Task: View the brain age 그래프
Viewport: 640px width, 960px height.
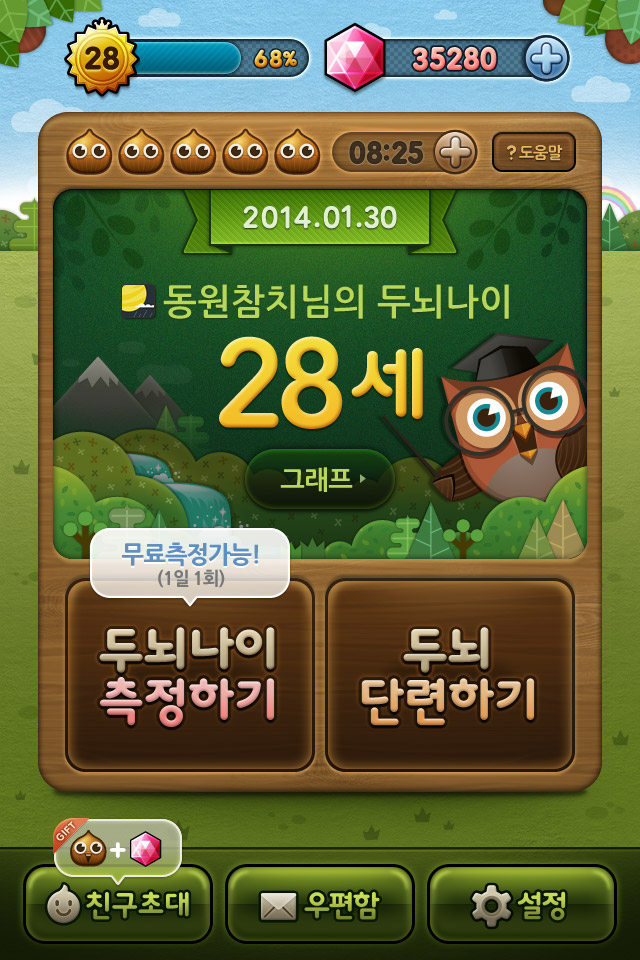Action: [320, 479]
